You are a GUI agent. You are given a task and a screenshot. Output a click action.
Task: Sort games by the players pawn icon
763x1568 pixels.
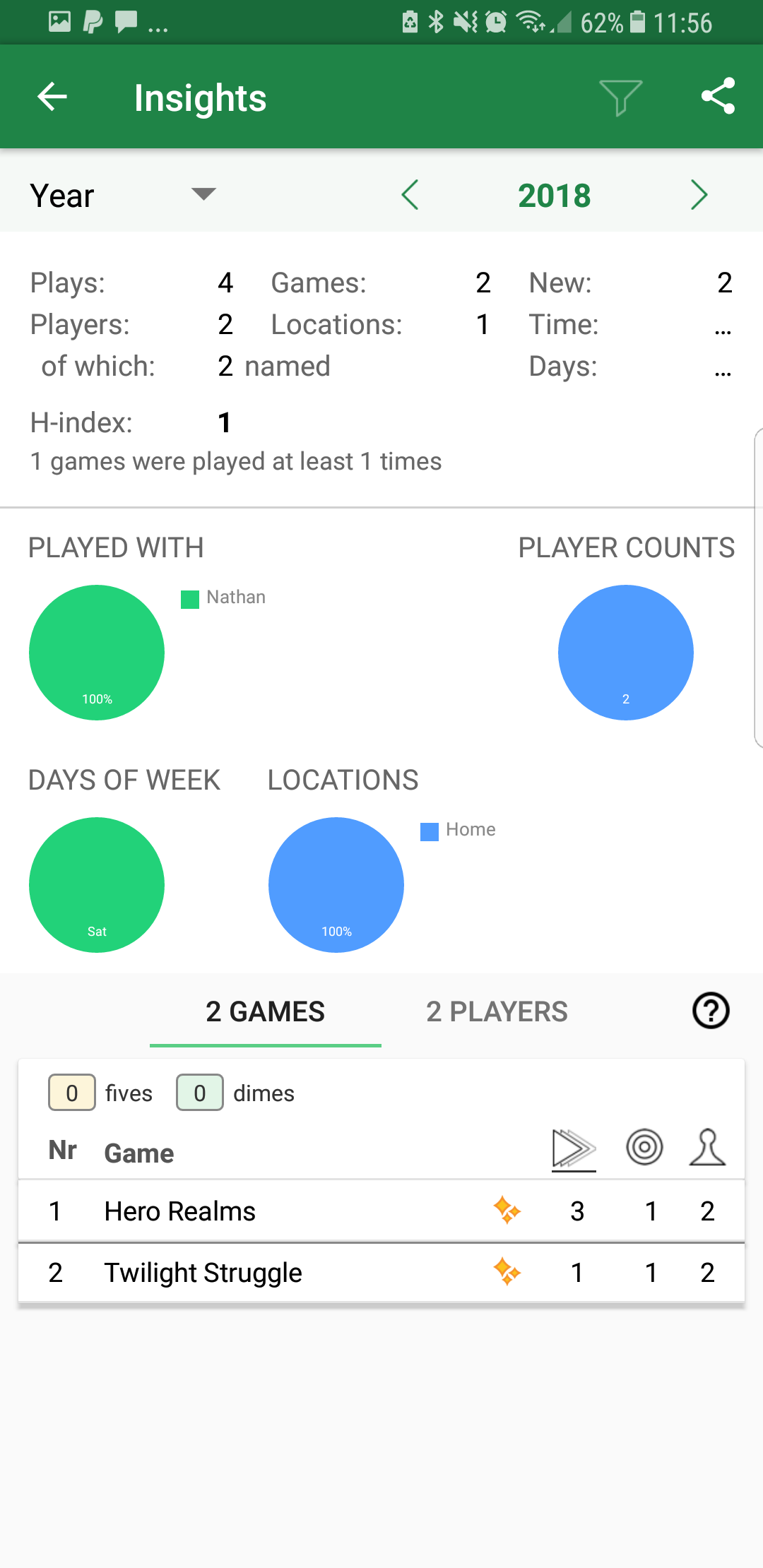pos(707,1147)
